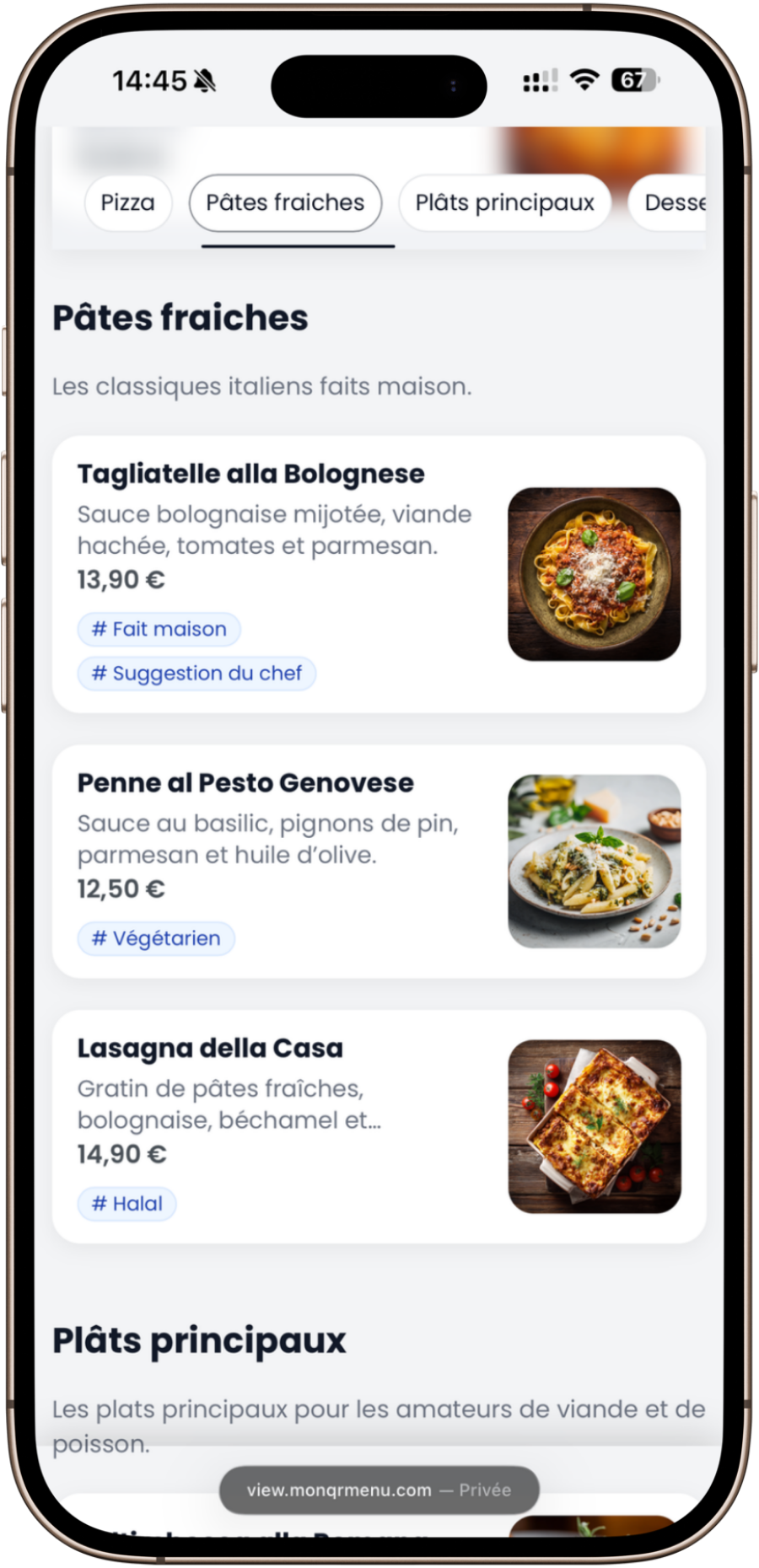Jump to the Plâts principaux tab

pos(504,203)
